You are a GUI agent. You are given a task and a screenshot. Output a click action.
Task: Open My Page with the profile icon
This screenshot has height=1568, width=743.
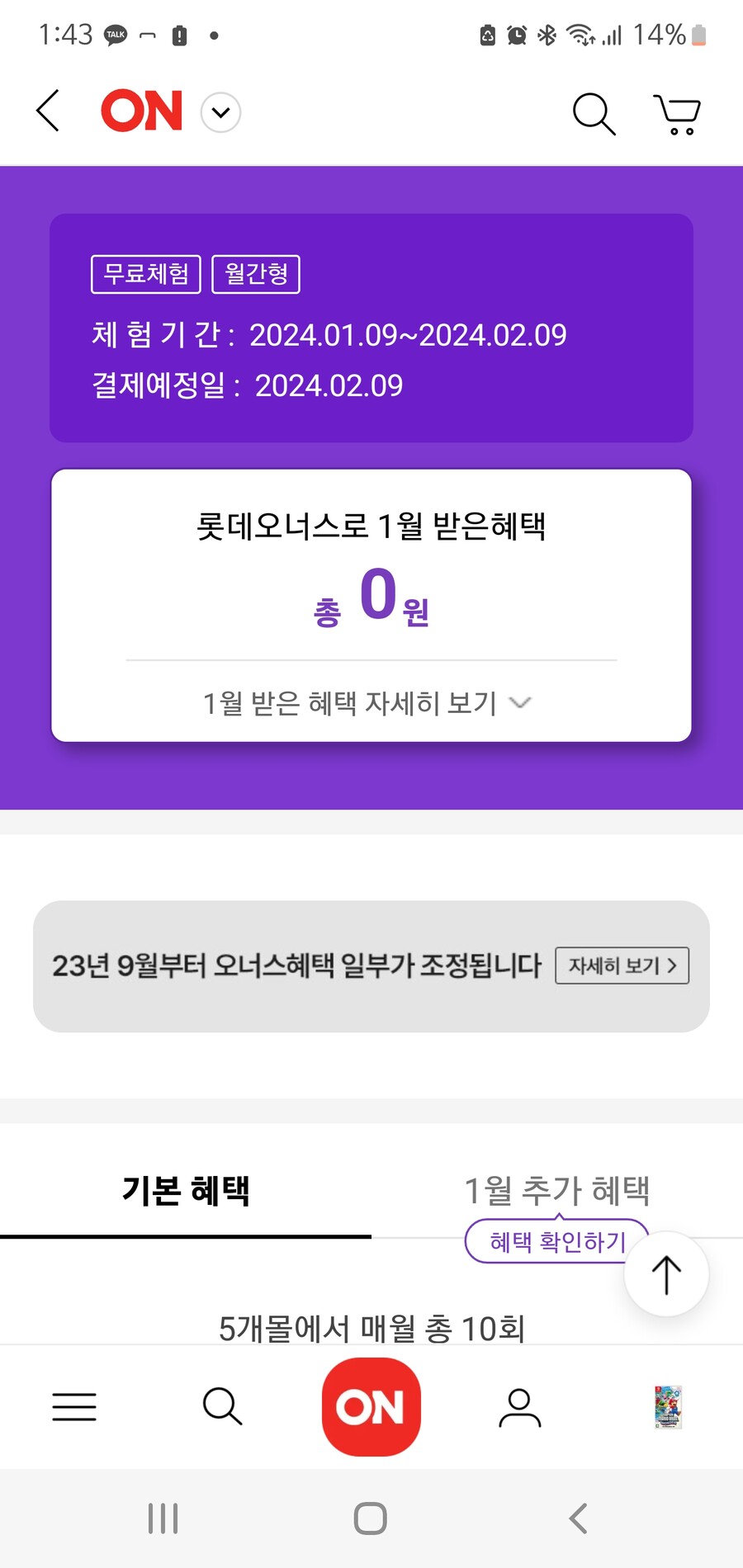pos(519,1407)
